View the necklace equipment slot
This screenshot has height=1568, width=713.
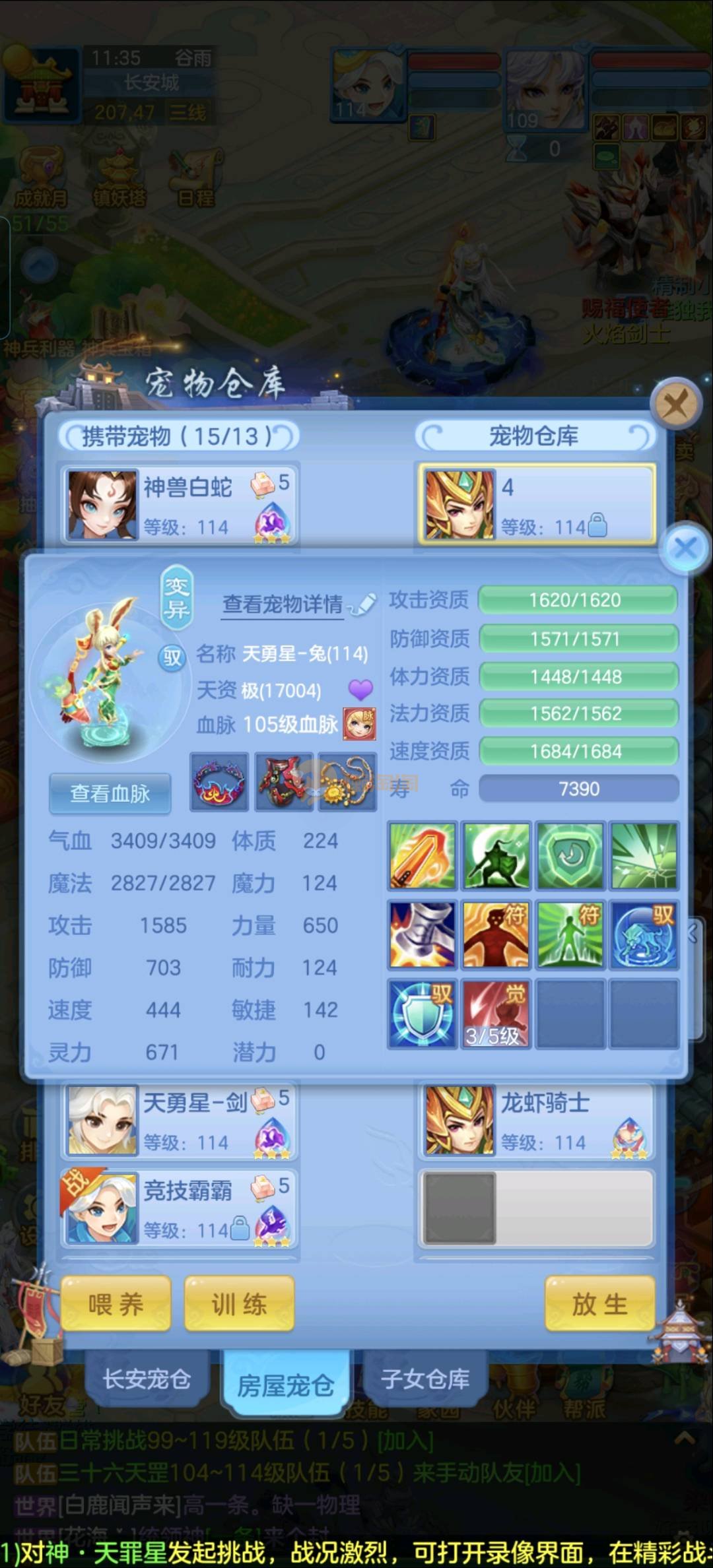coord(347,781)
